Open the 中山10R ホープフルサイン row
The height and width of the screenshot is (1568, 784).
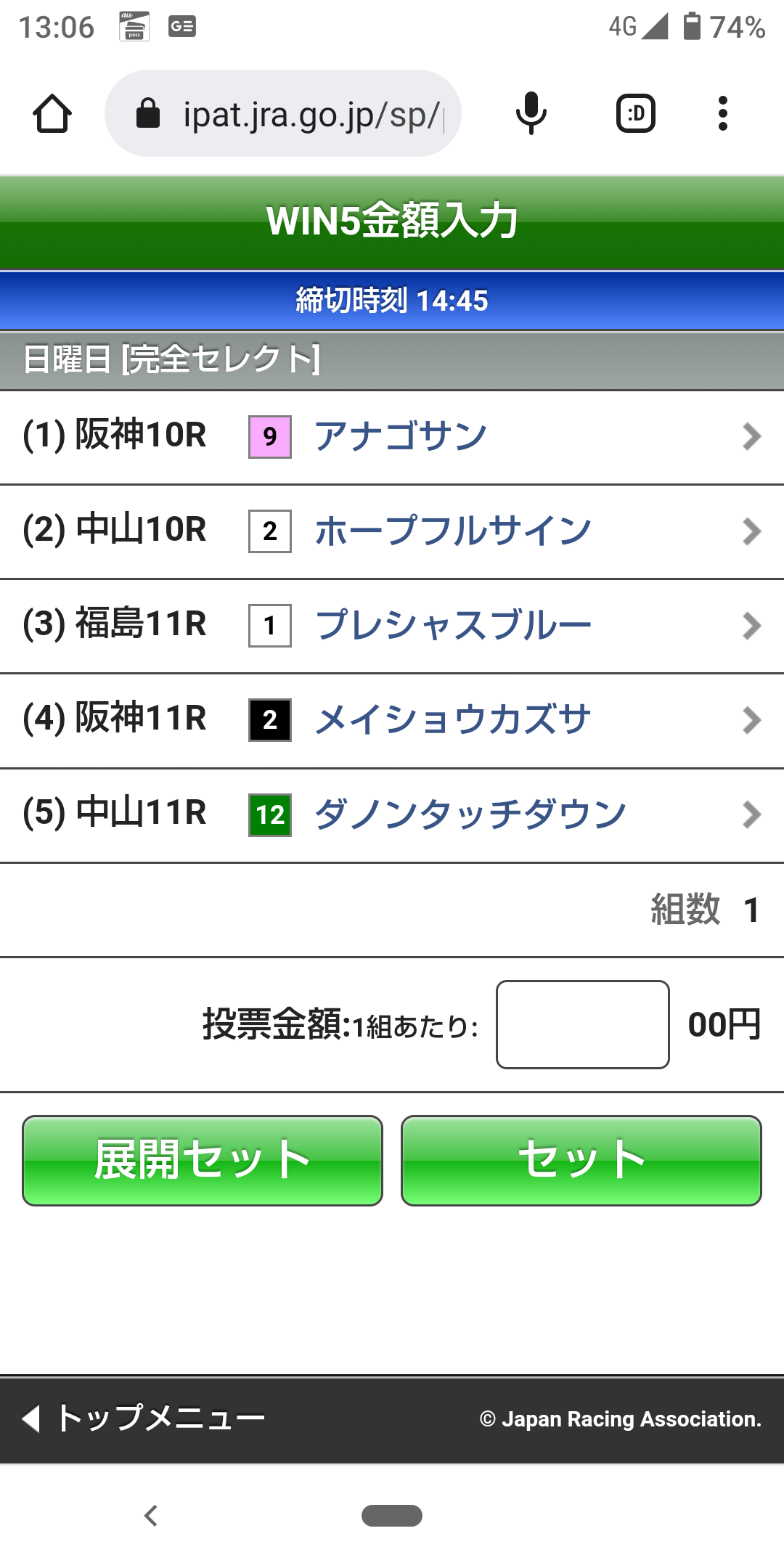pos(392,531)
